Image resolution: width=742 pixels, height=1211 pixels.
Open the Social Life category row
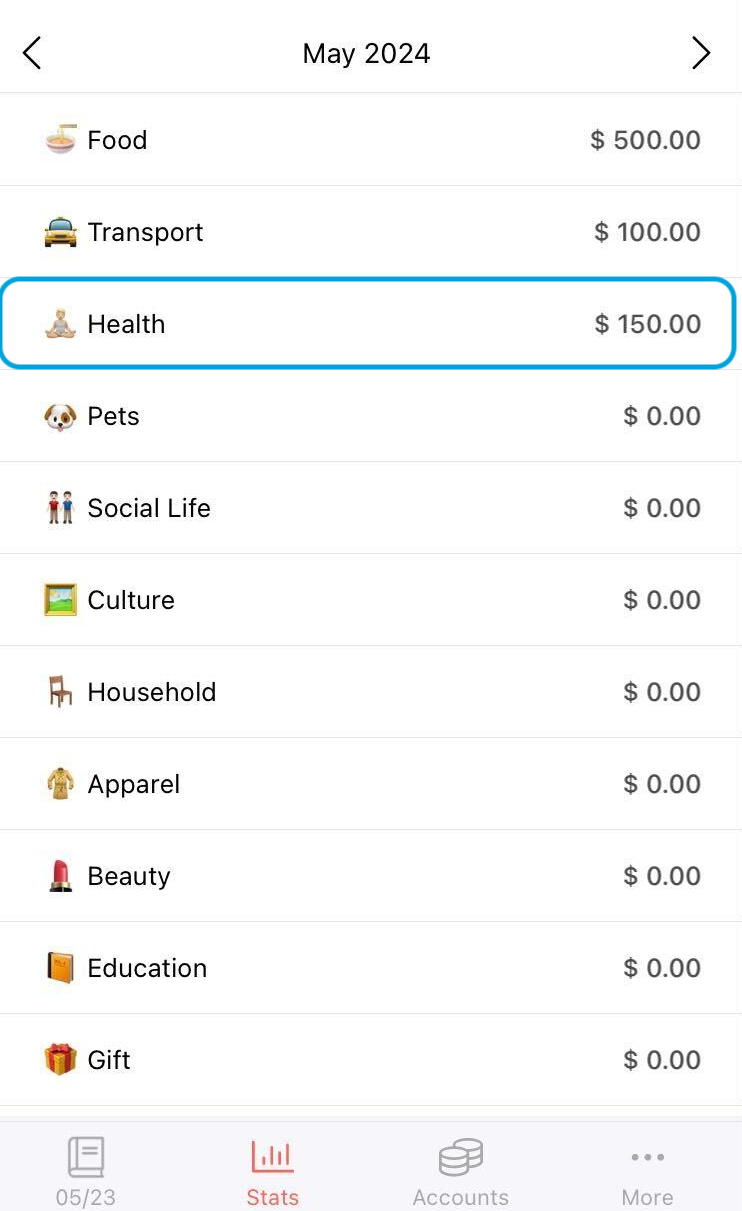(370, 508)
